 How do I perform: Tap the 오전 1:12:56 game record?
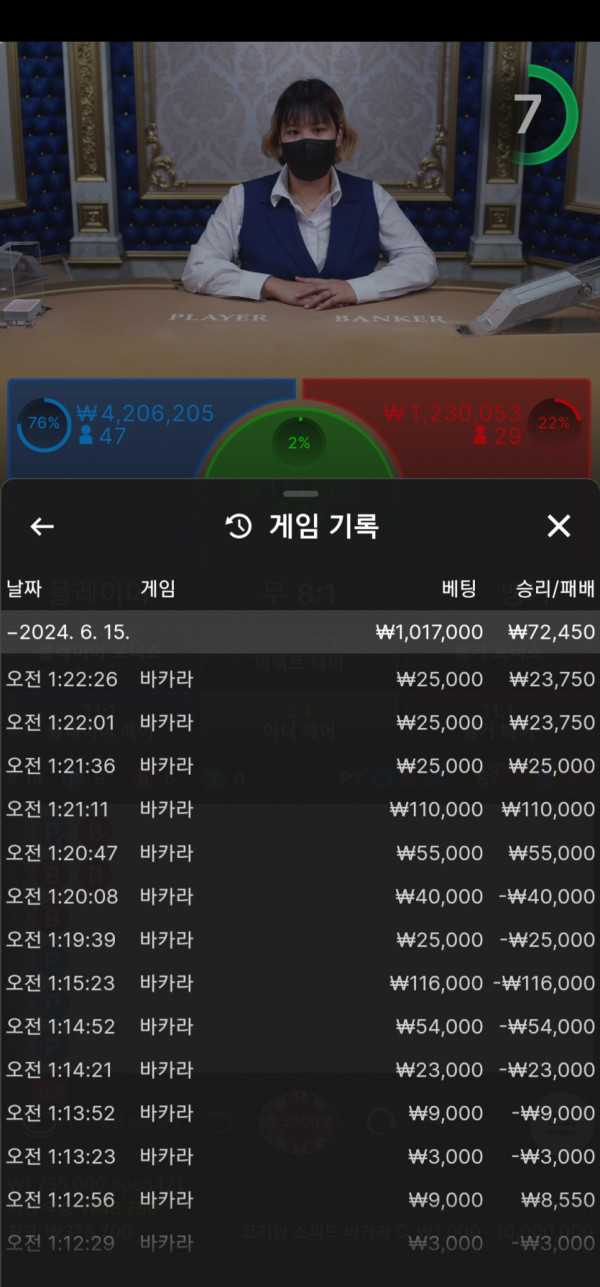(300, 1200)
